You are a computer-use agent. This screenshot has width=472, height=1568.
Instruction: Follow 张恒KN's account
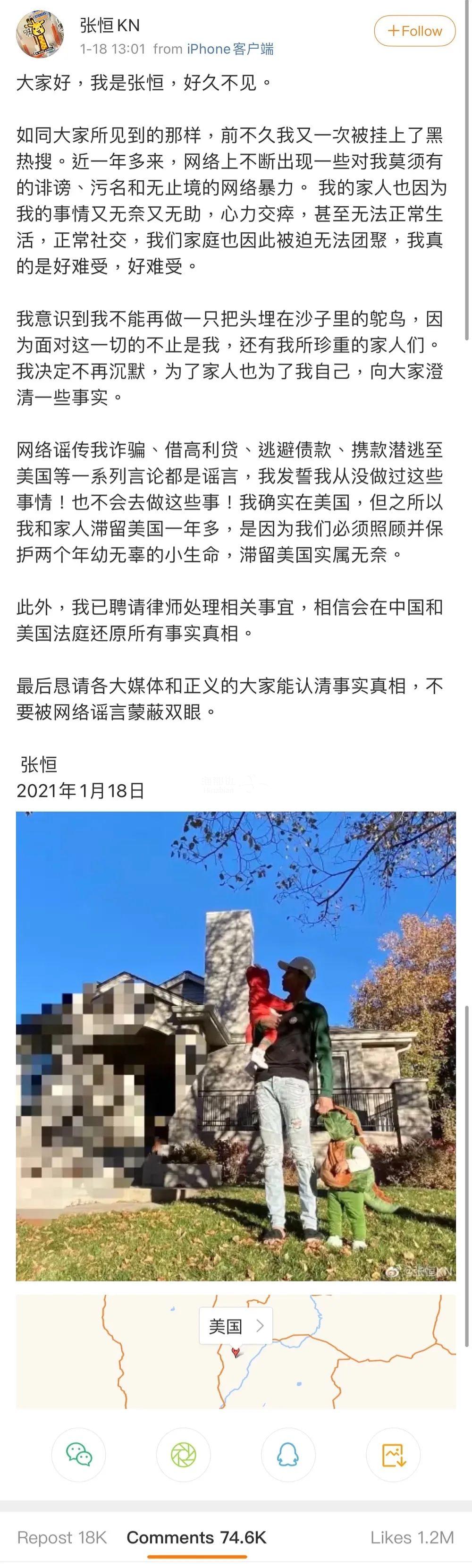(x=414, y=31)
